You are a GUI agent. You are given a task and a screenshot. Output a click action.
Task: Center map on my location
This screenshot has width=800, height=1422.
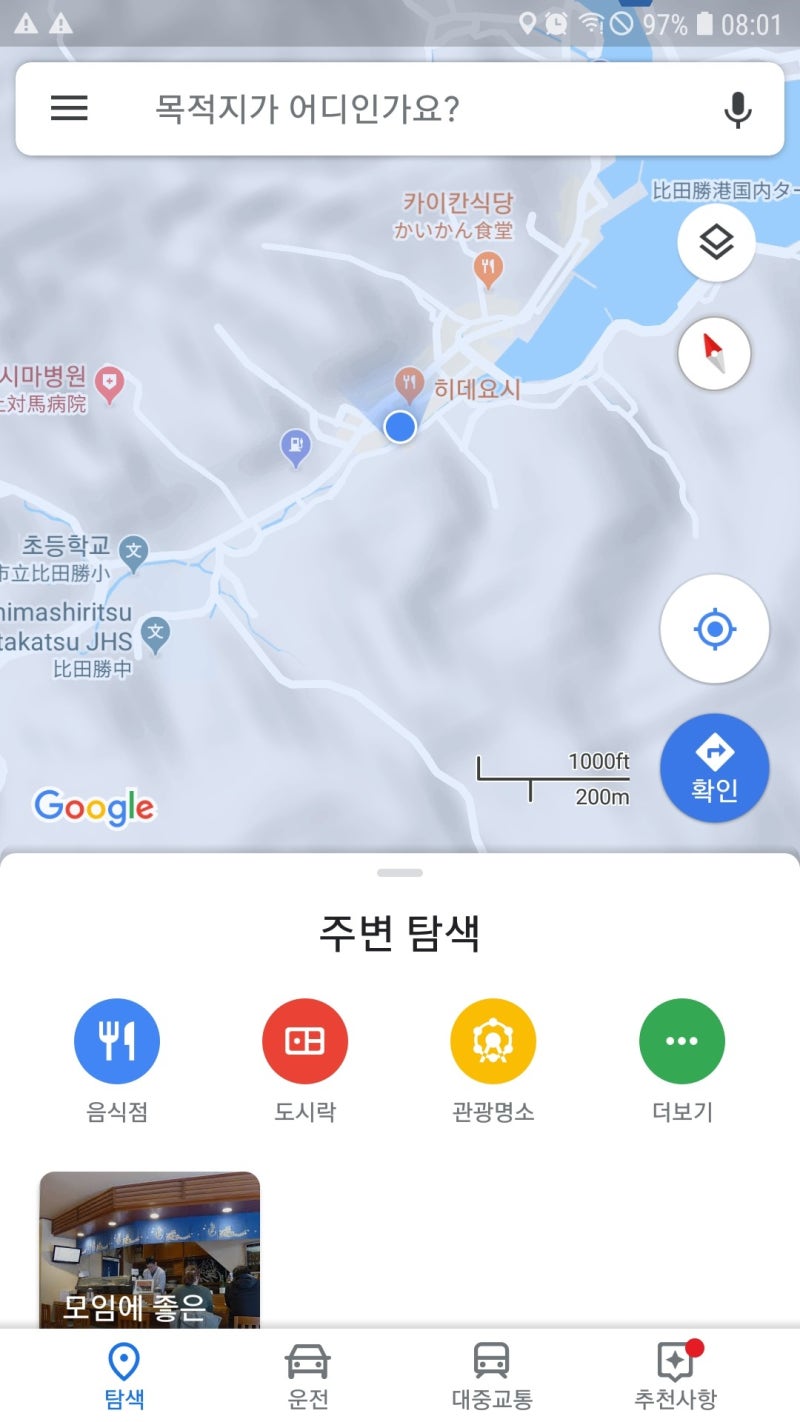click(x=714, y=629)
